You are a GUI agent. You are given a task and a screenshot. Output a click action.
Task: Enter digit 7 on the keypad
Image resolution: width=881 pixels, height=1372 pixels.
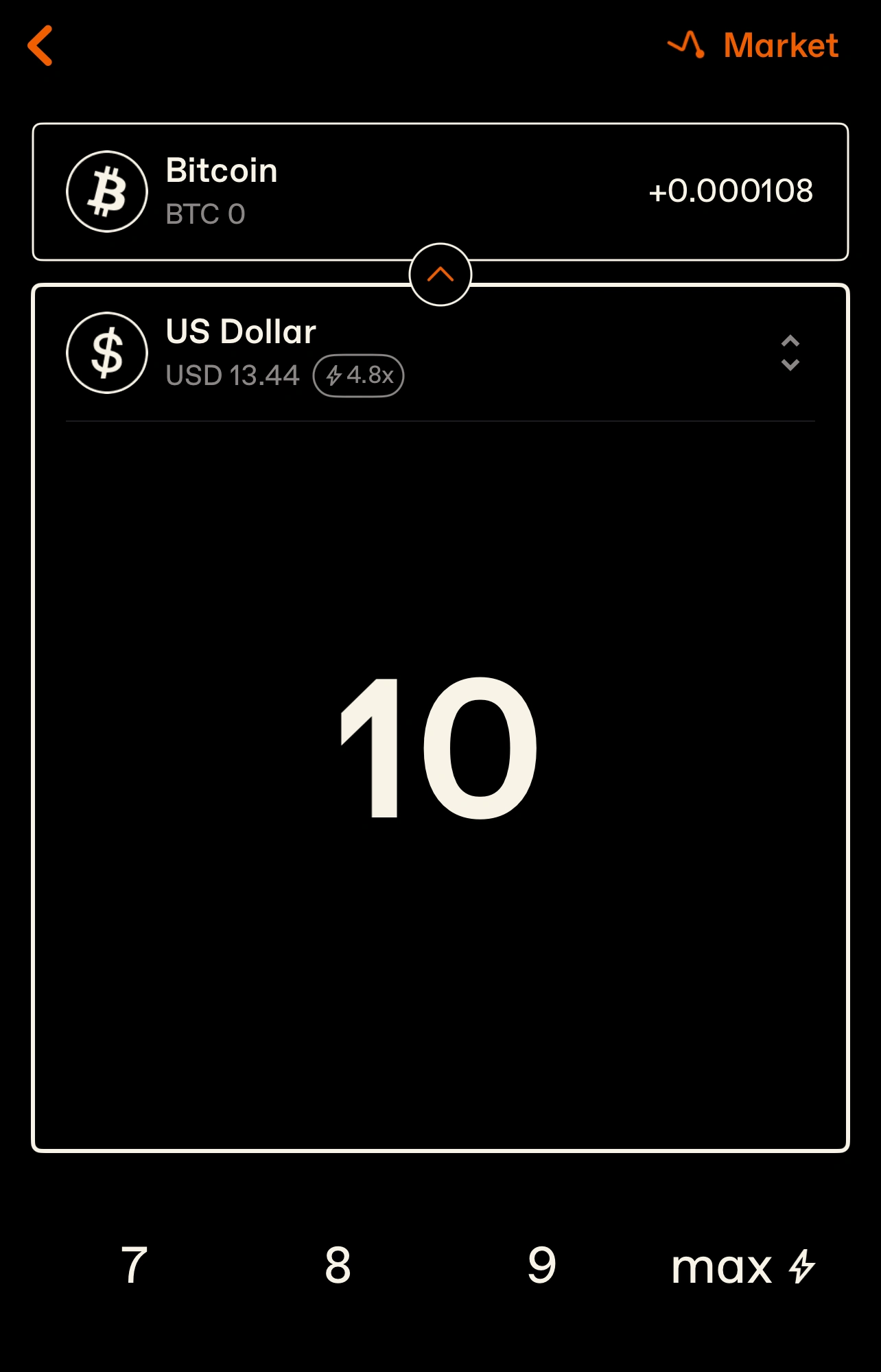(x=134, y=1265)
